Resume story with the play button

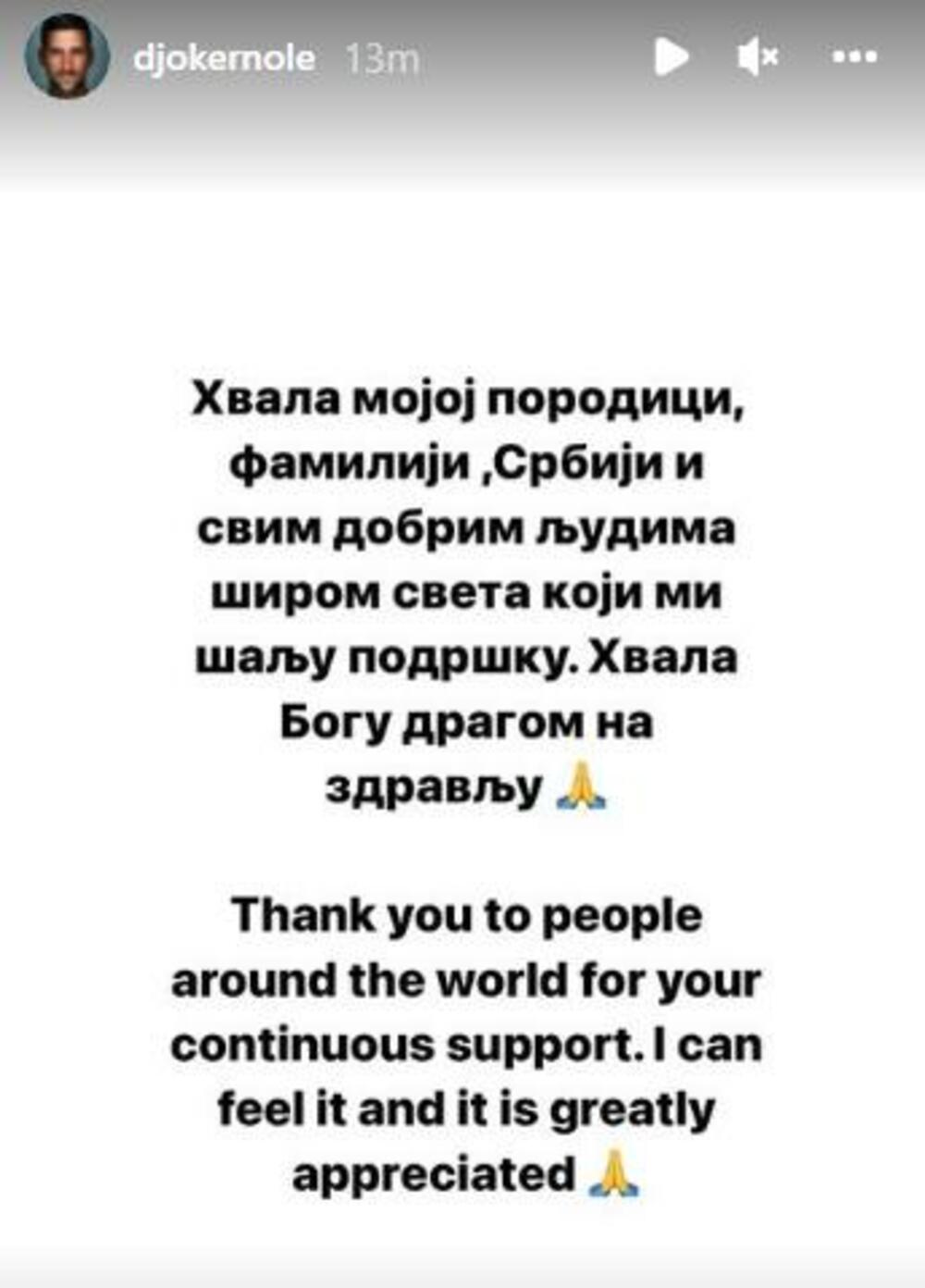(671, 57)
